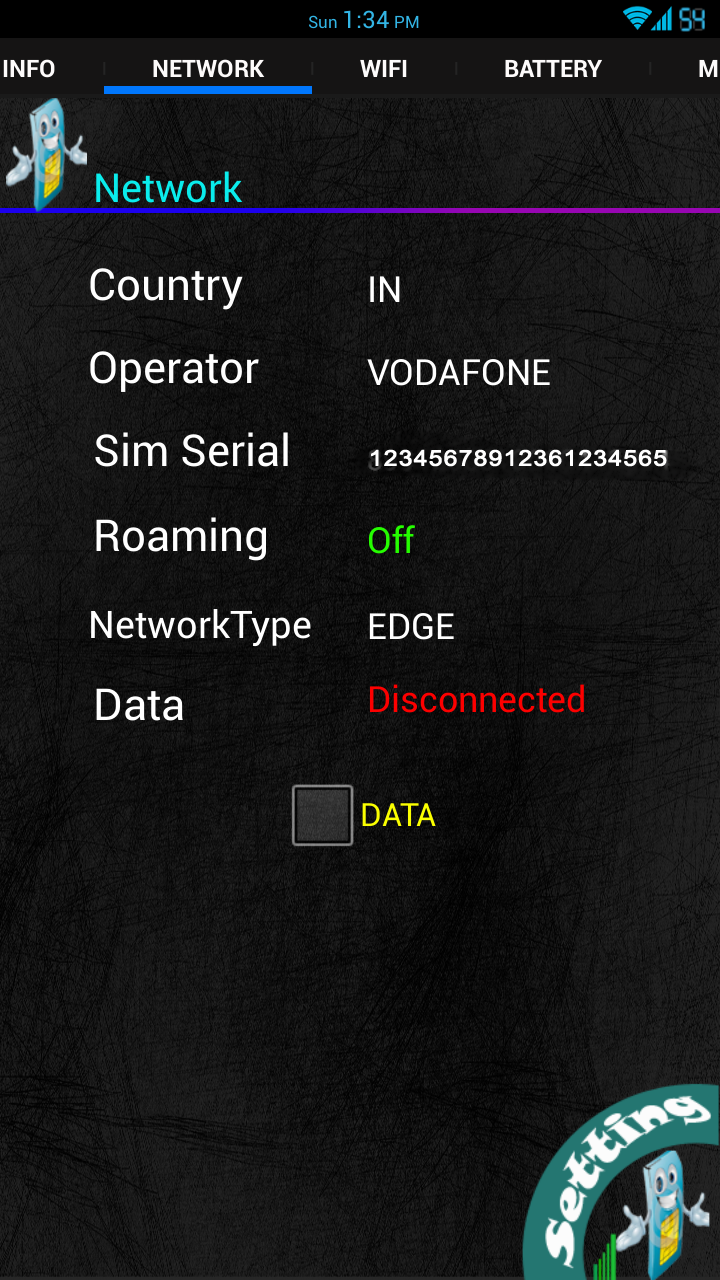Switch to the INFO tab

click(30, 69)
